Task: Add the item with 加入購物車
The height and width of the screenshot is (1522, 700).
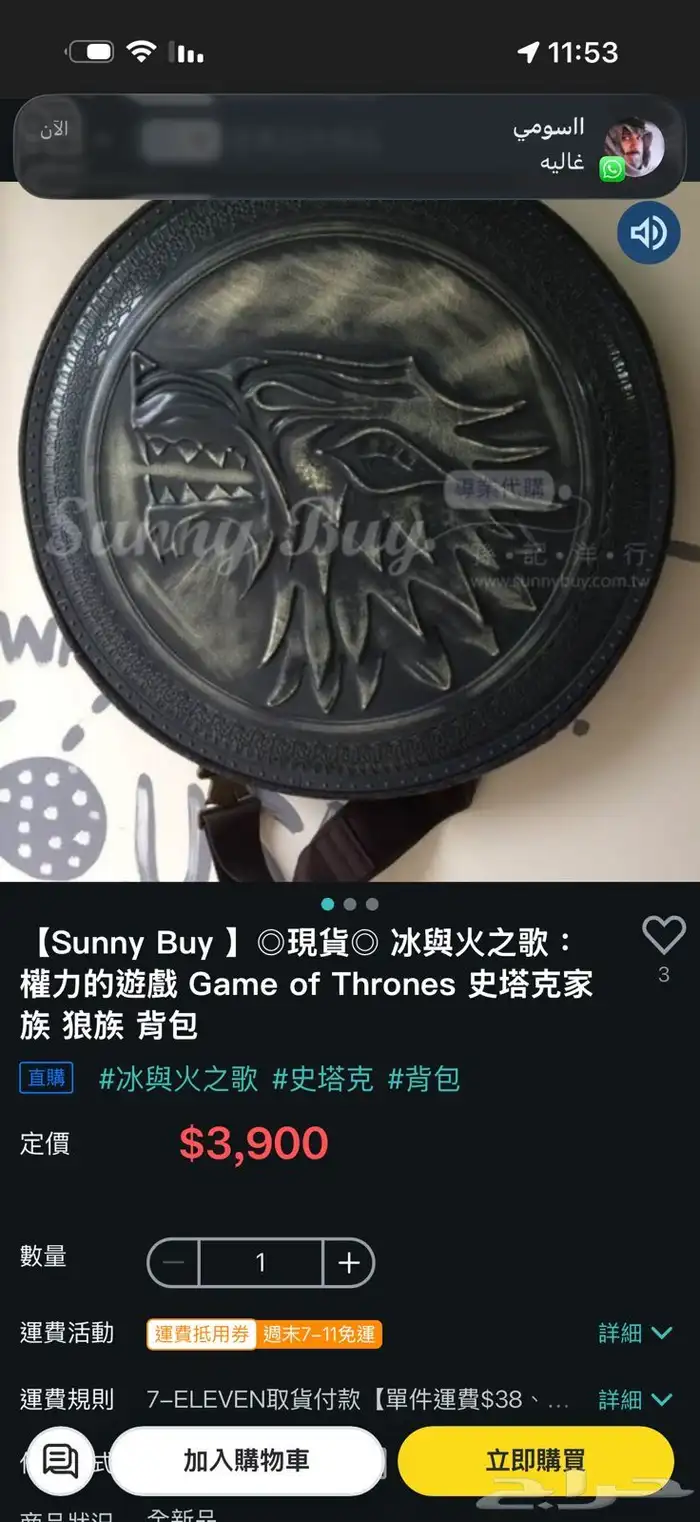Action: pyautogui.click(x=246, y=1460)
